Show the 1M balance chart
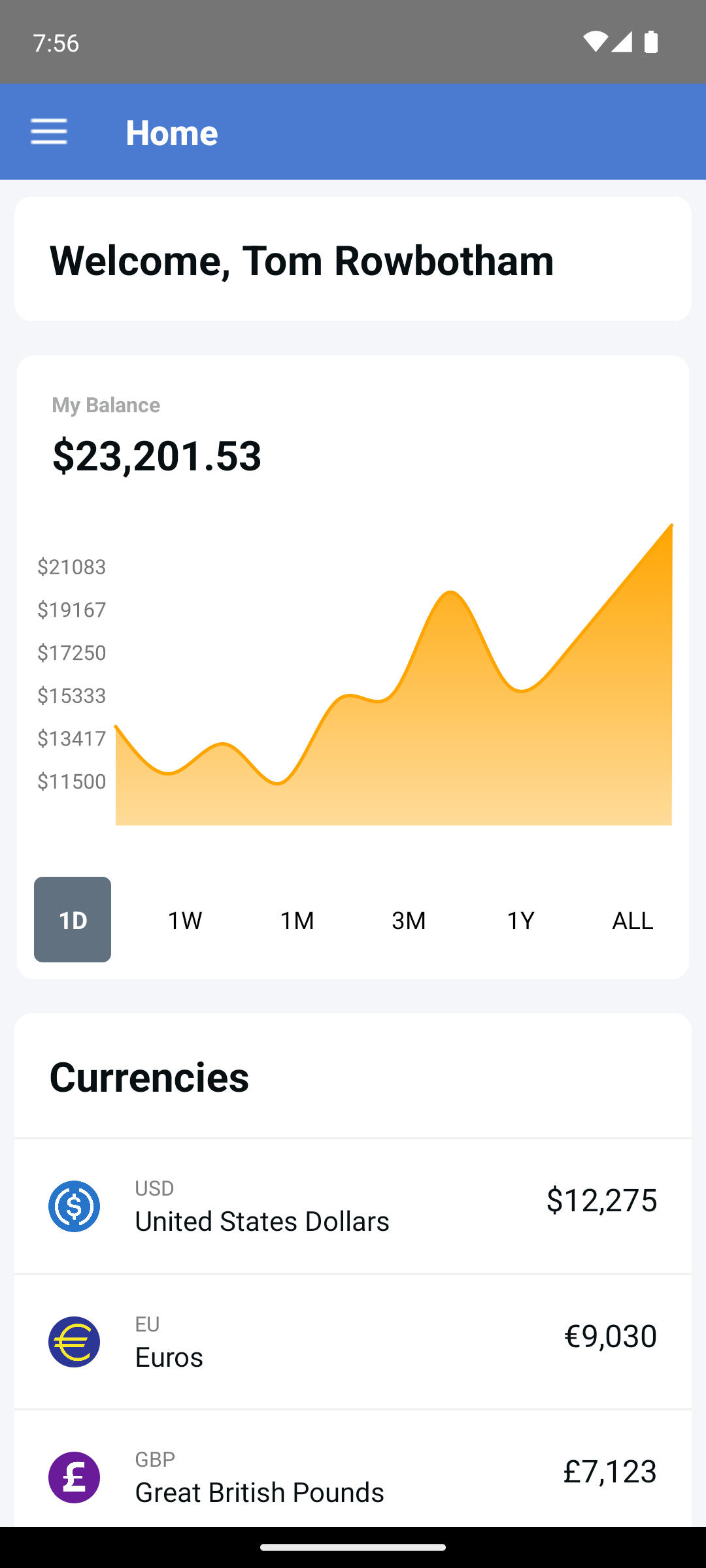This screenshot has width=706, height=1568. [297, 920]
